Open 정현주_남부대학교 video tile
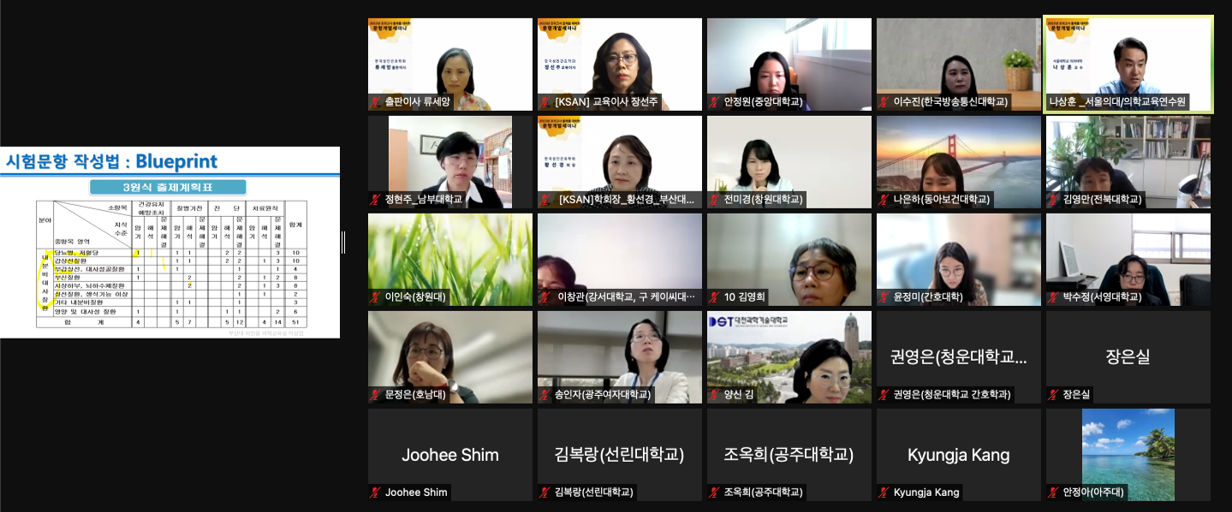The image size is (1232, 512). tap(450, 161)
